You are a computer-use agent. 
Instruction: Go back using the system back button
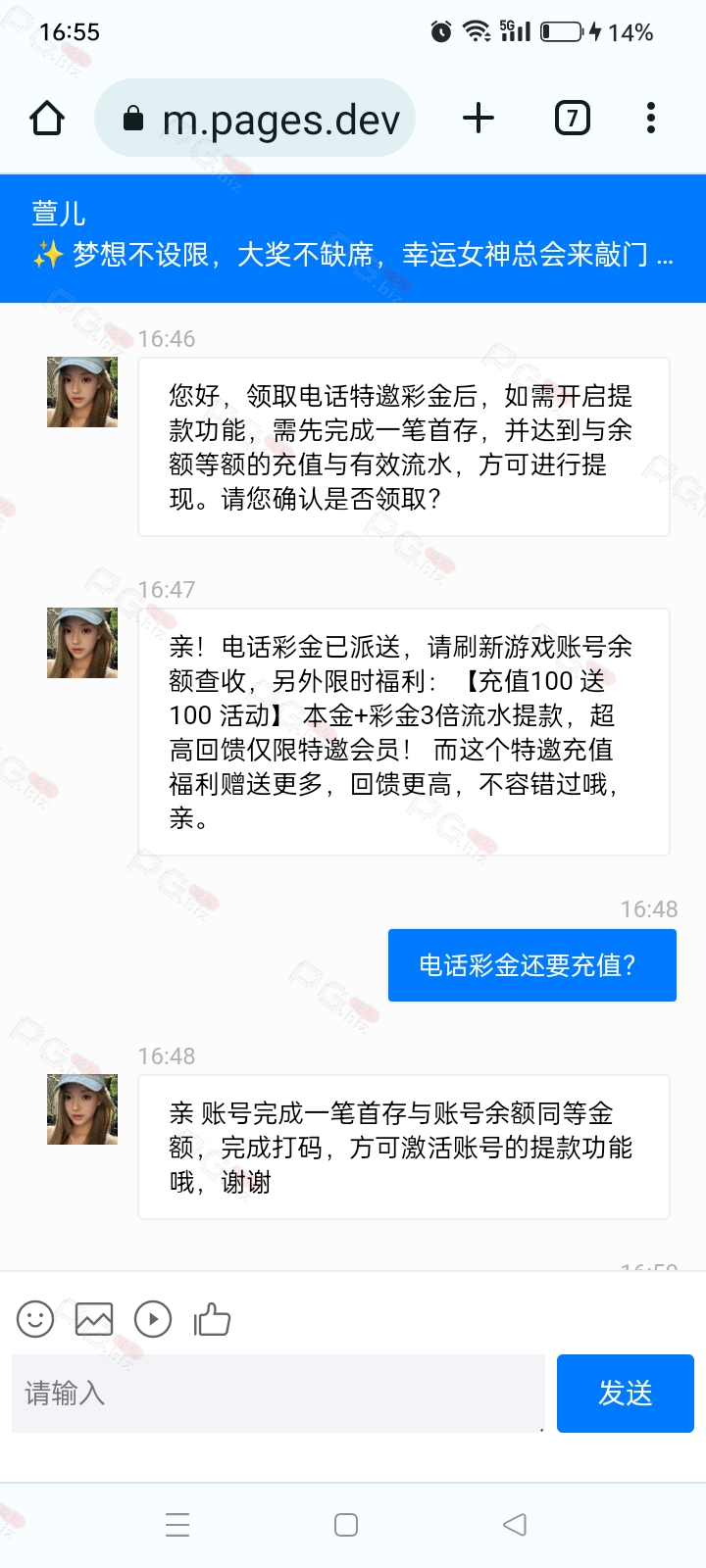[515, 1525]
